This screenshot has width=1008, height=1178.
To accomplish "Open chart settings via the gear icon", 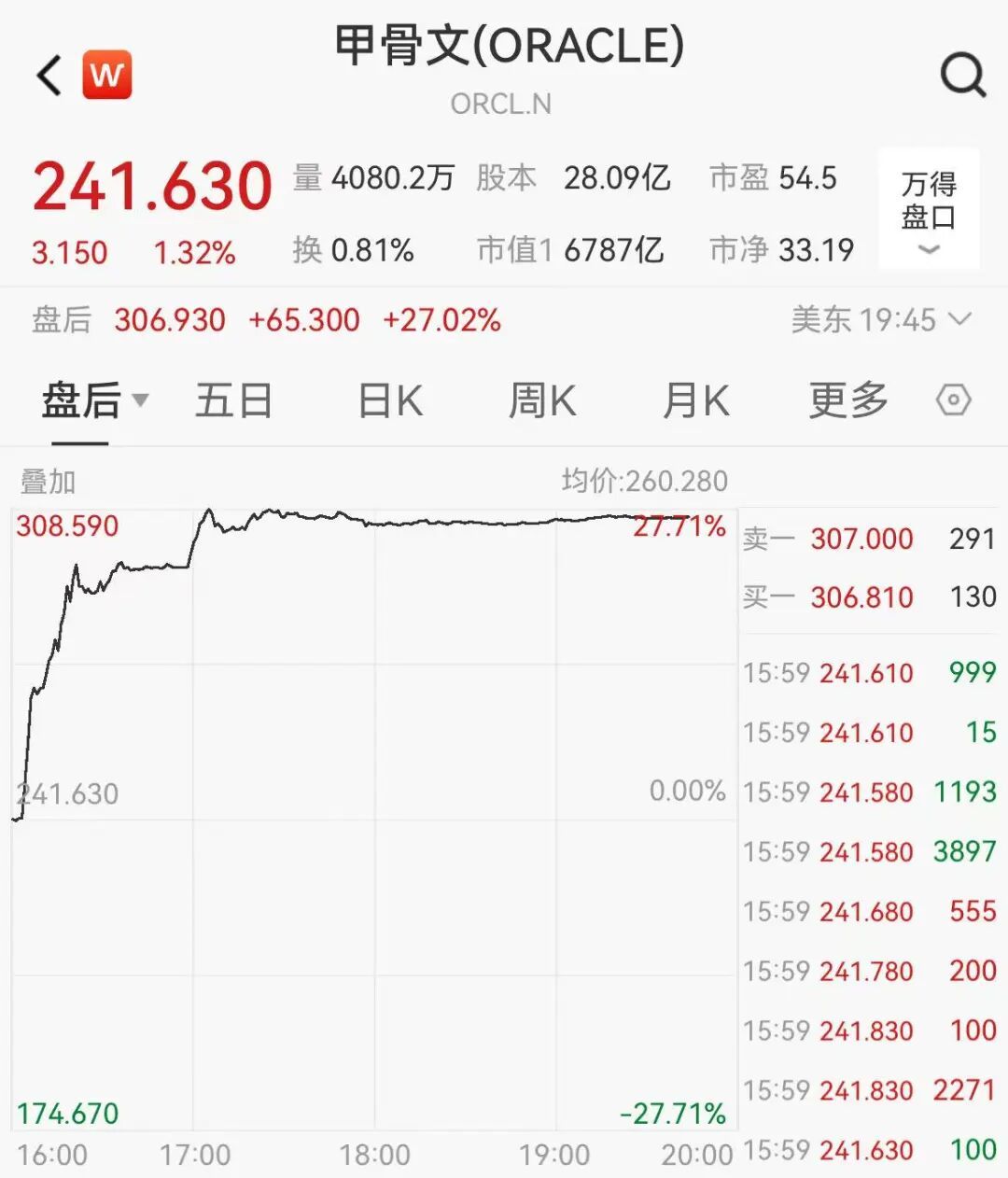I will pos(954,400).
